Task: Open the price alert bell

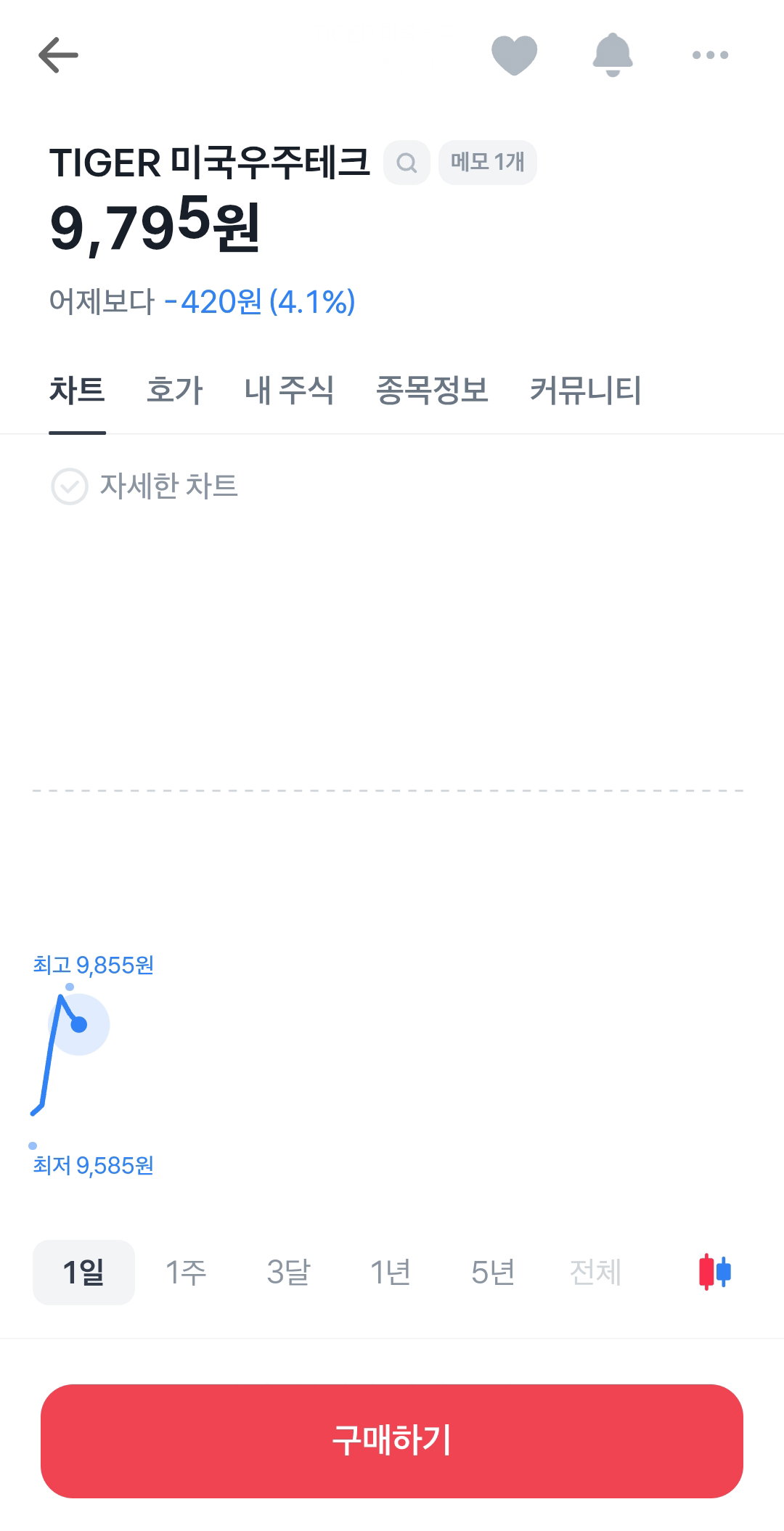Action: [x=613, y=55]
